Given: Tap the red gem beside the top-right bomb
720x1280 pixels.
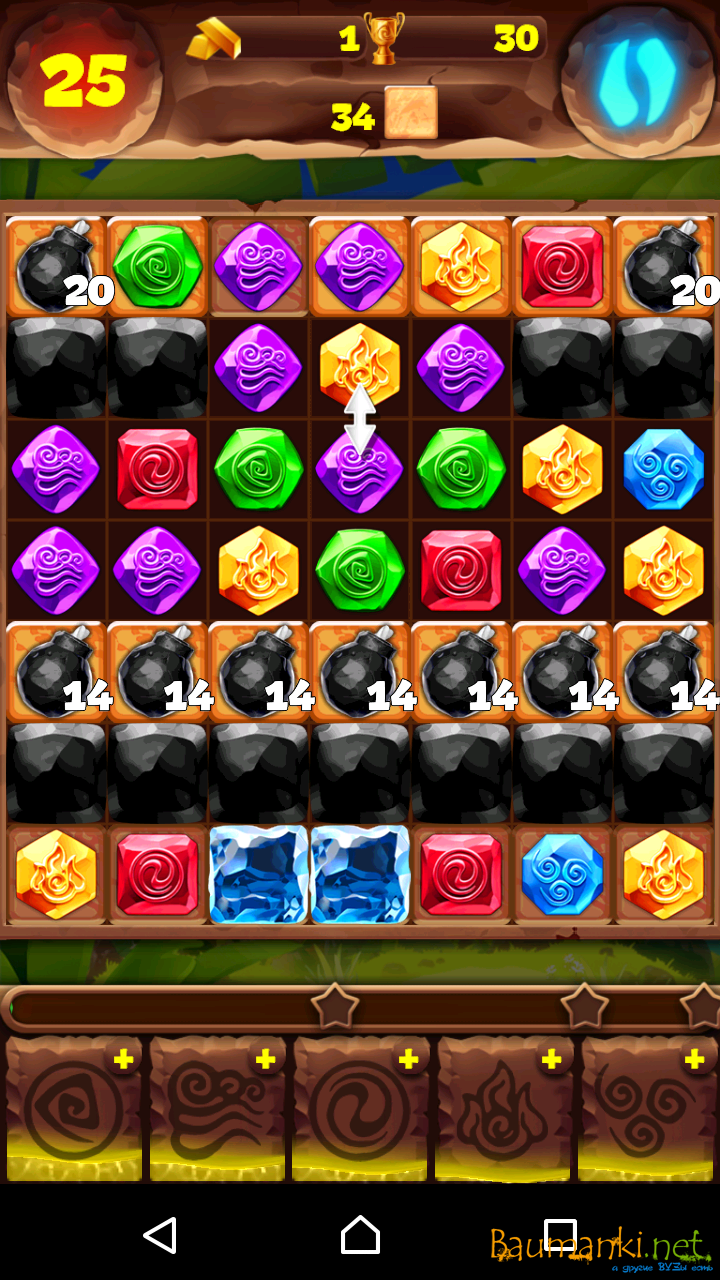Looking at the screenshot, I should coord(562,266).
